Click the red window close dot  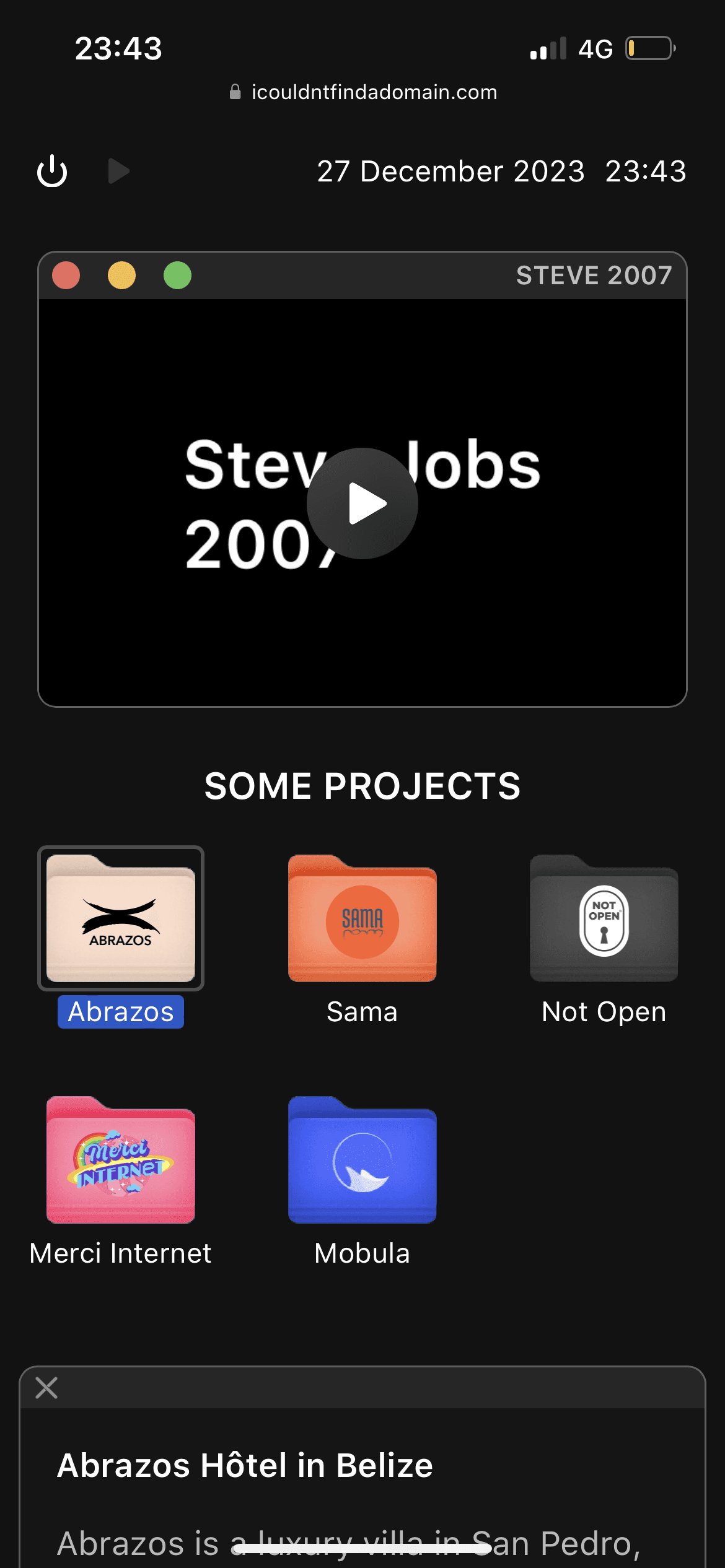click(66, 276)
